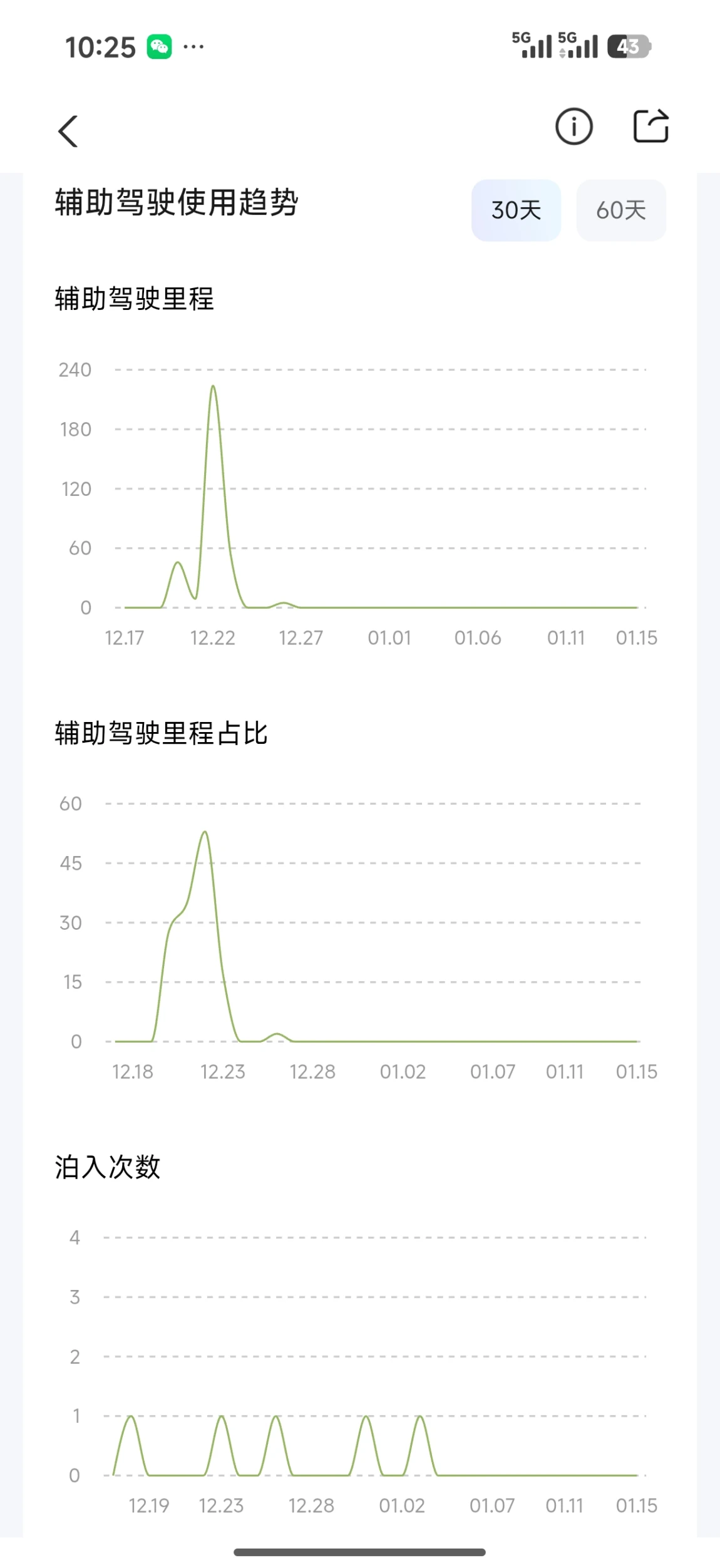
Task: Share this driving trend report
Action: pyautogui.click(x=651, y=126)
